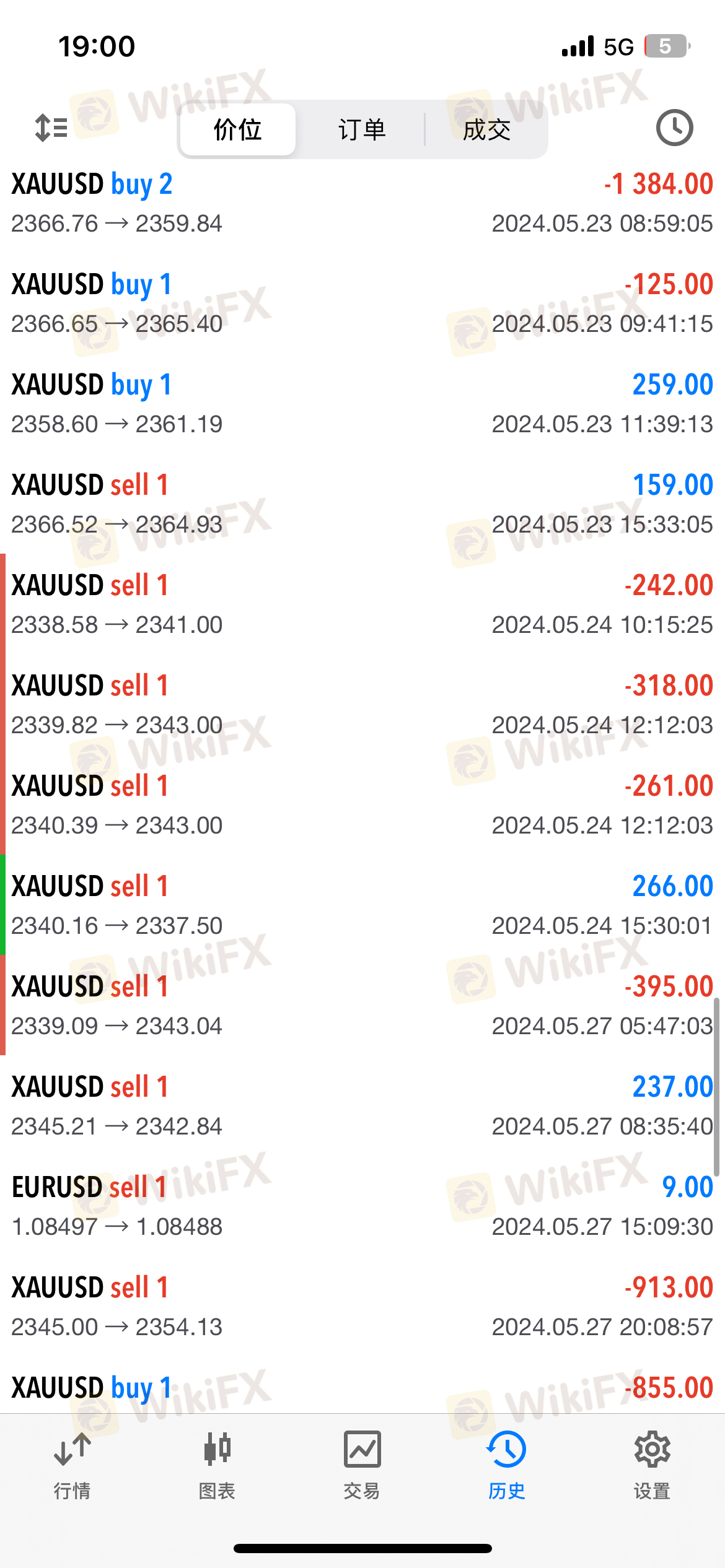
Task: Open the sort order icon
Action: pos(51,128)
